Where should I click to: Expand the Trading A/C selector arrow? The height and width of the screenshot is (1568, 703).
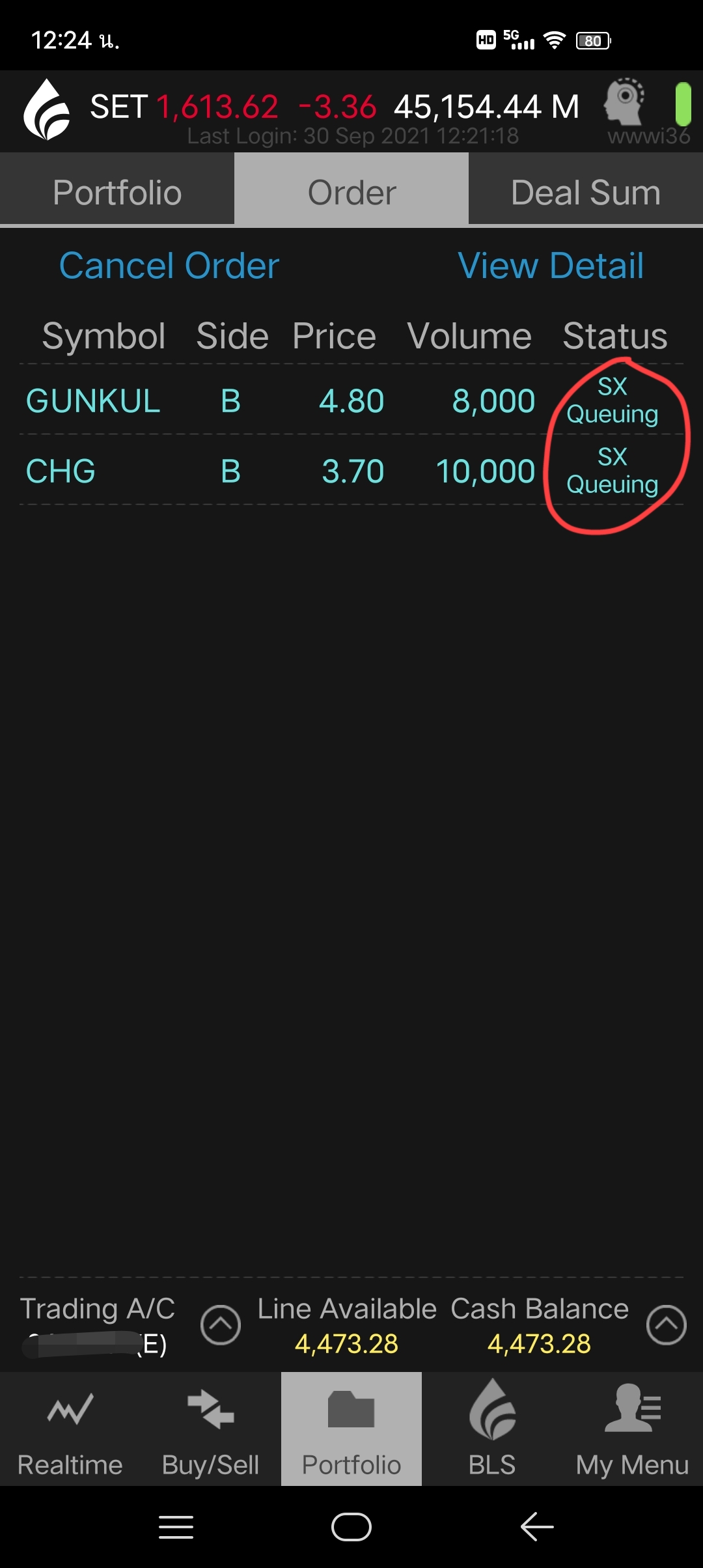click(221, 1324)
